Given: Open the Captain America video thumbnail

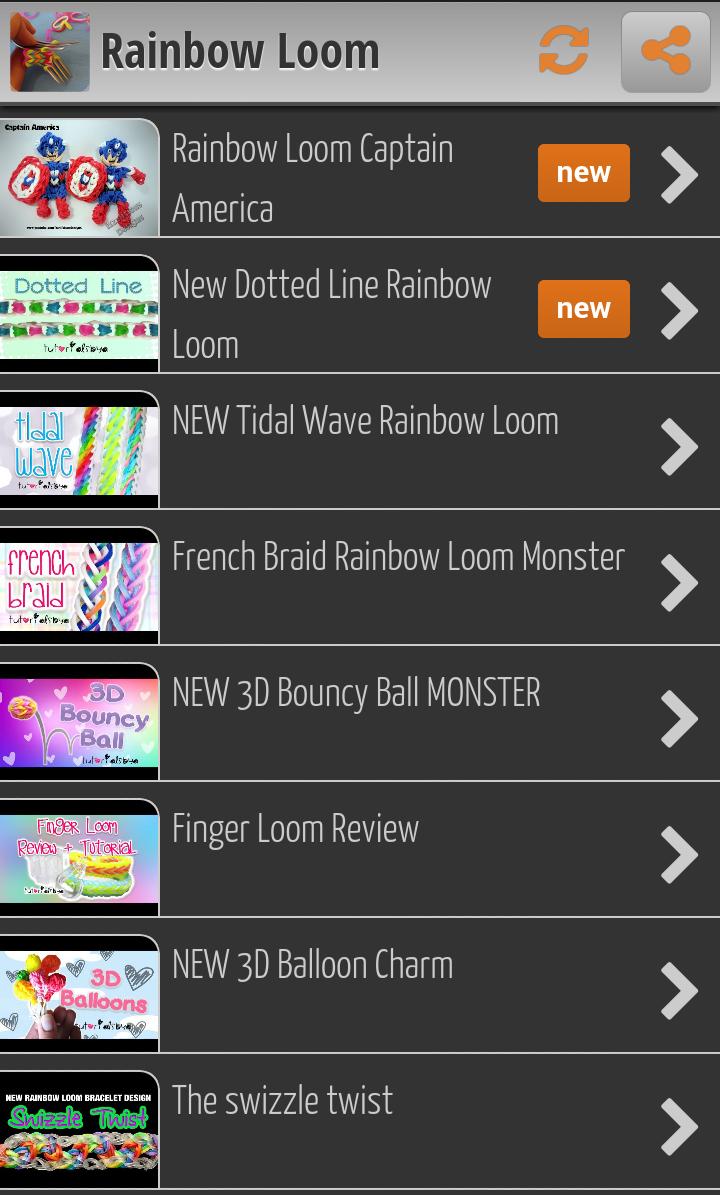Looking at the screenshot, I should [79, 176].
